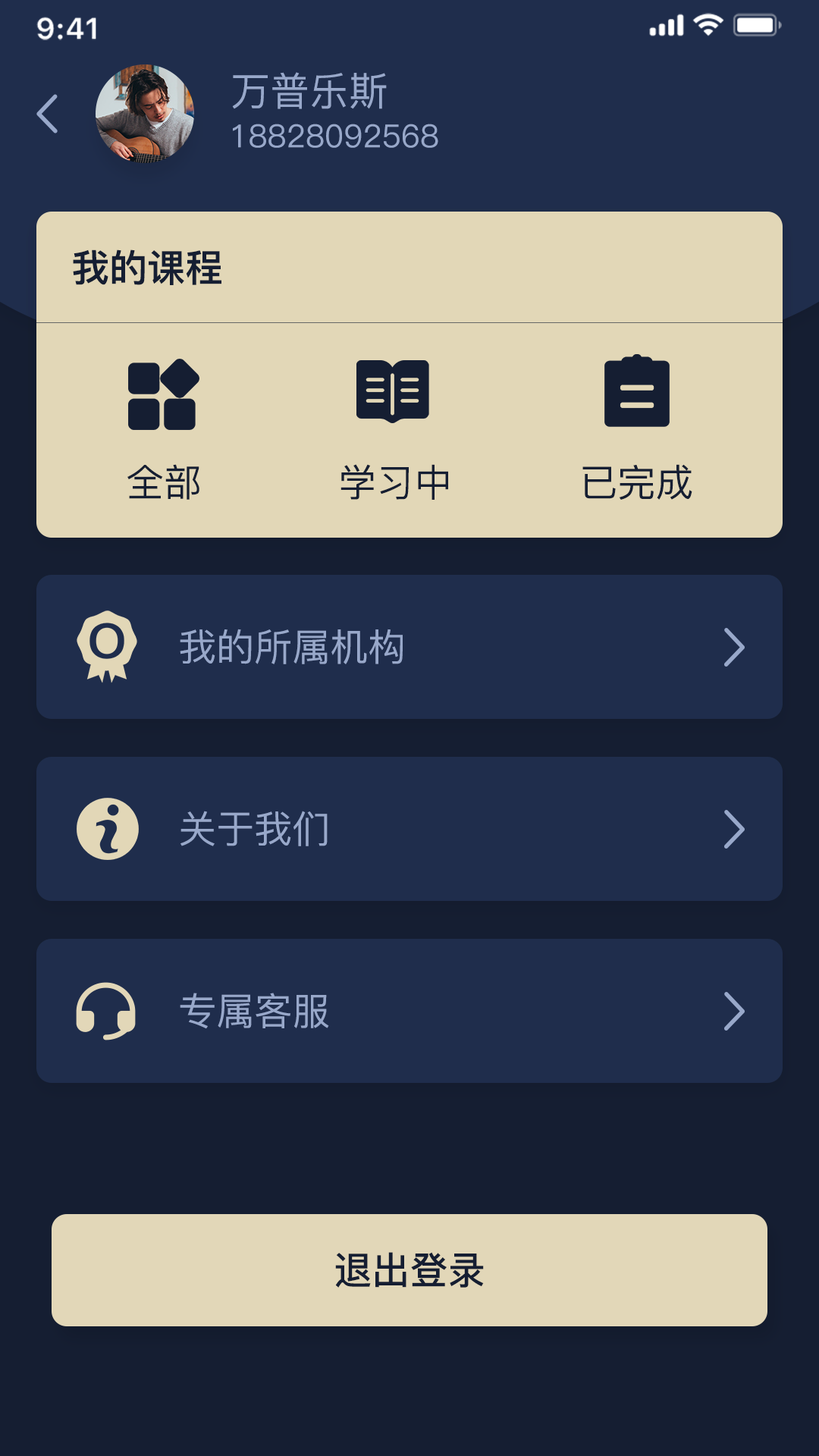Open the 关于我们 page
The image size is (819, 1456).
[x=409, y=829]
